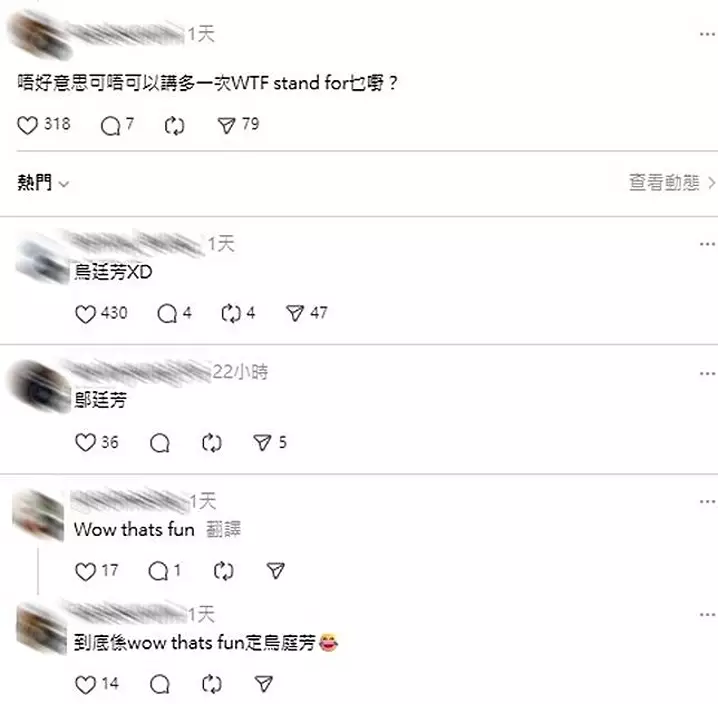Open overflow menu on the main post
Screen dimensions: 718x704
(708, 35)
